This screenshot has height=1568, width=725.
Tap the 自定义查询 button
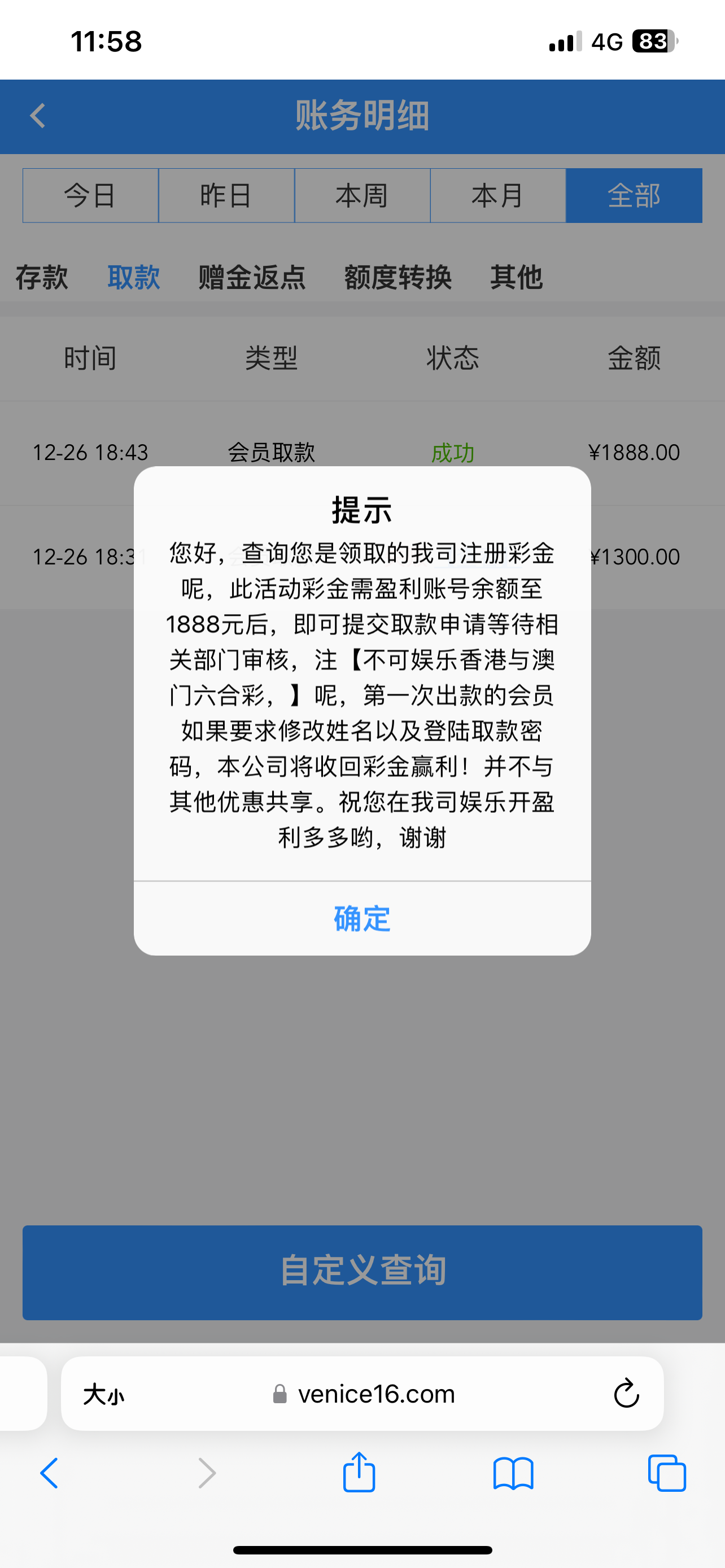click(362, 1272)
